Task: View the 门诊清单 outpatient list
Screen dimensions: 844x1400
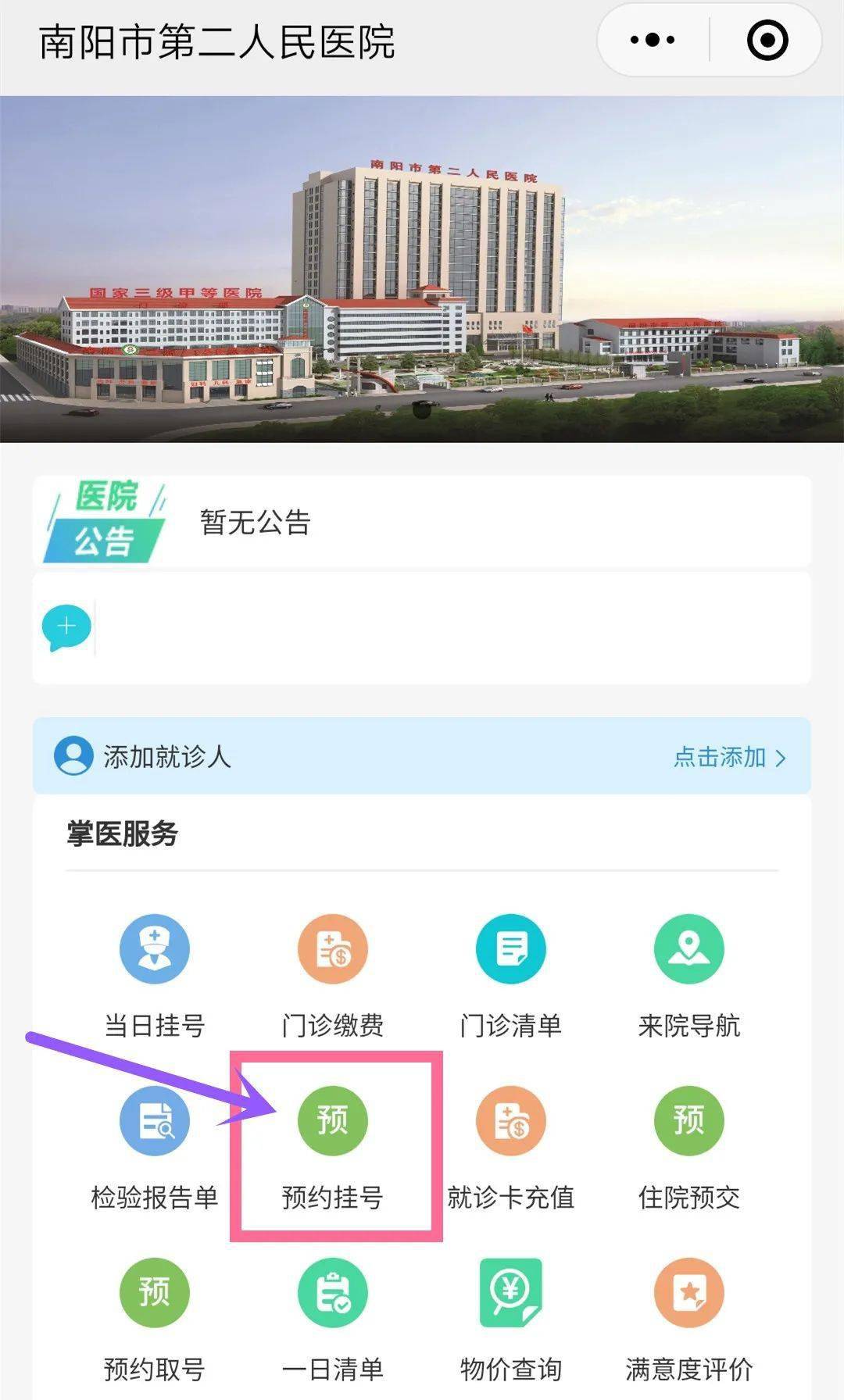Action: pyautogui.click(x=510, y=976)
